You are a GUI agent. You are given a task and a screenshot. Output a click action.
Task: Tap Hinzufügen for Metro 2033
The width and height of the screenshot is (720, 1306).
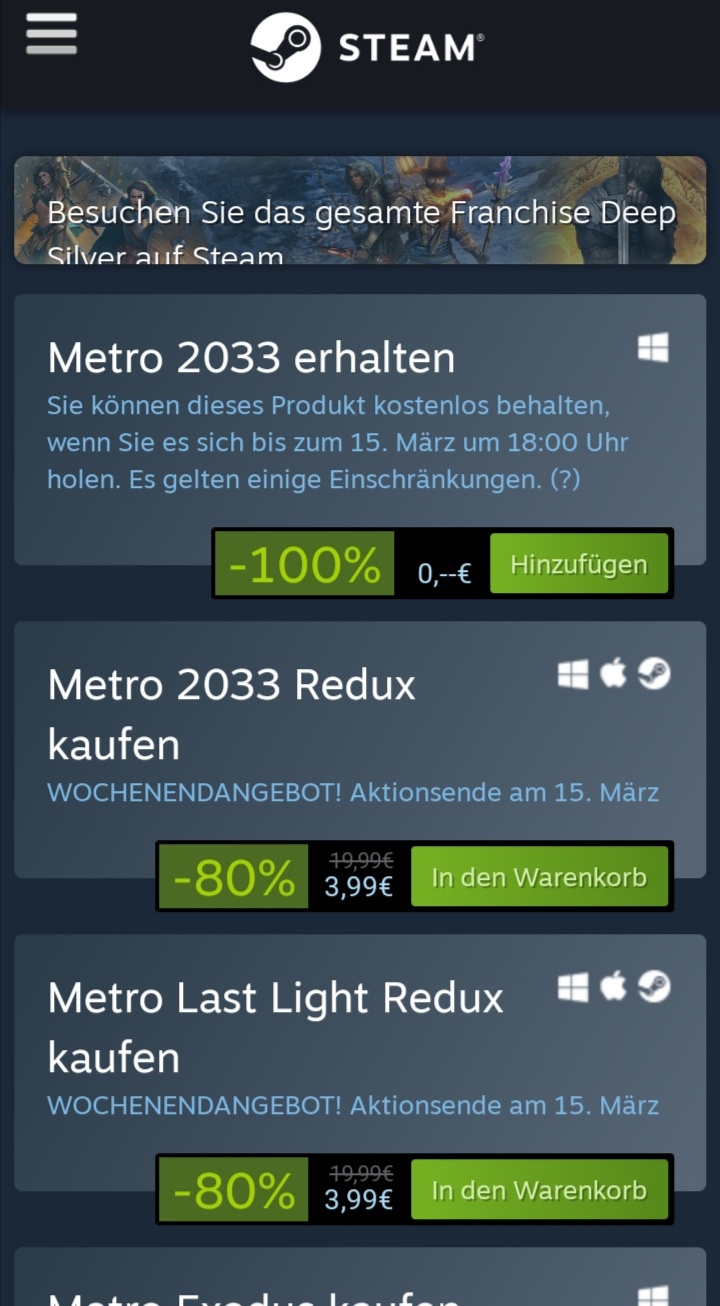click(x=578, y=565)
